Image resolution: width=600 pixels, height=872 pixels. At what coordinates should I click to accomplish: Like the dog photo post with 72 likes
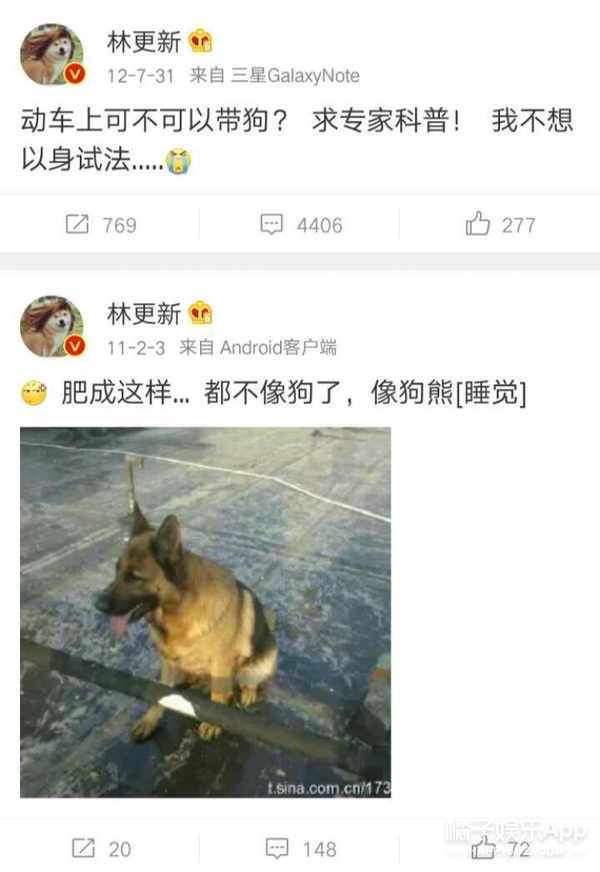click(x=500, y=849)
